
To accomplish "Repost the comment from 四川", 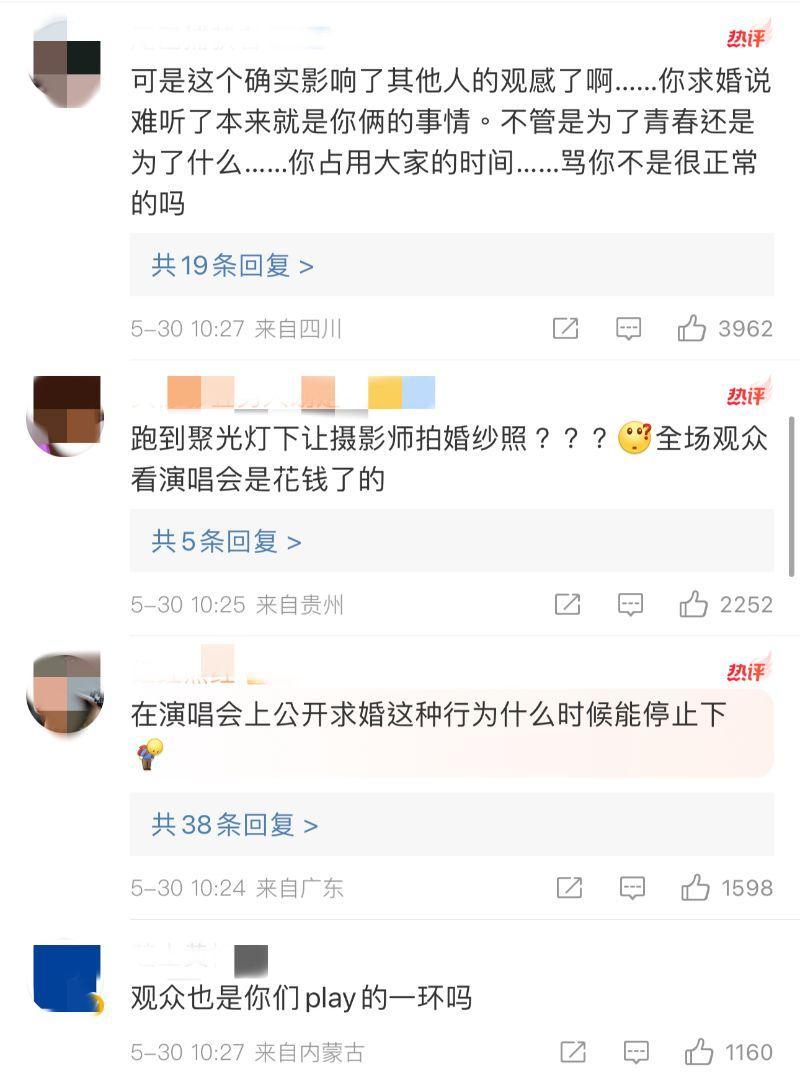I will point(566,328).
